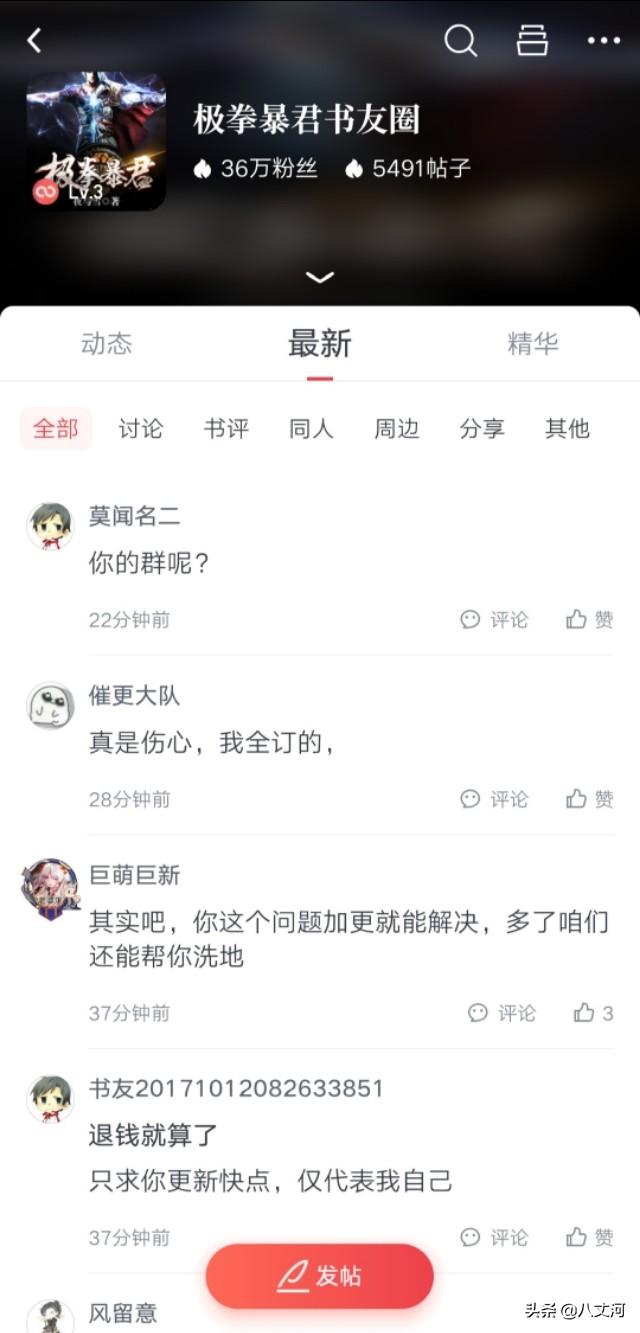Filter posts by 书评

(x=226, y=429)
